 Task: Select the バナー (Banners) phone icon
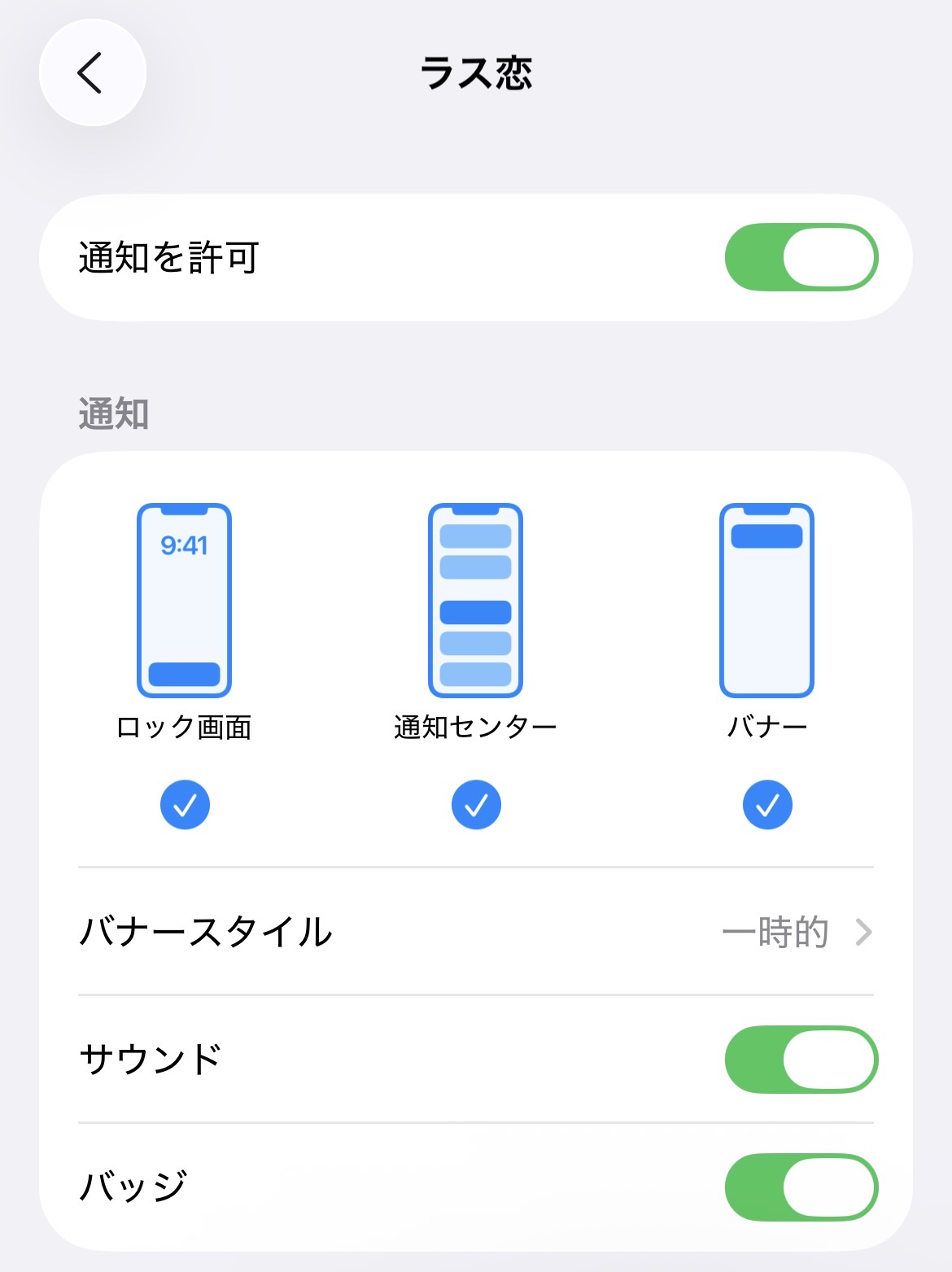click(766, 602)
